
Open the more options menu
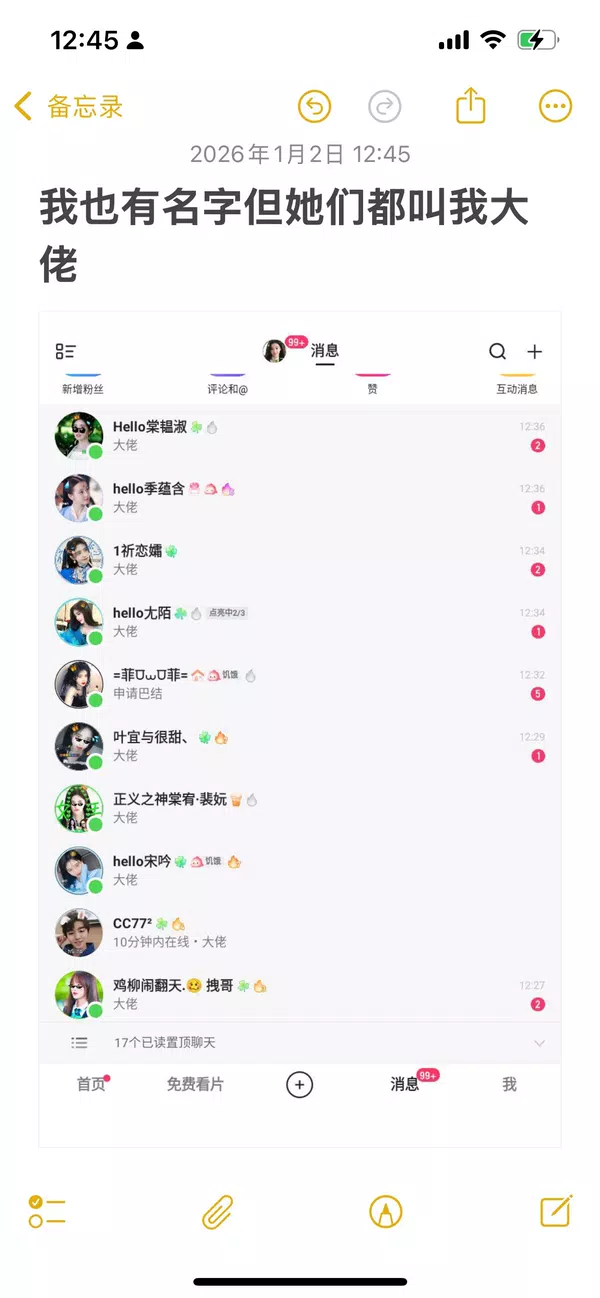point(555,106)
